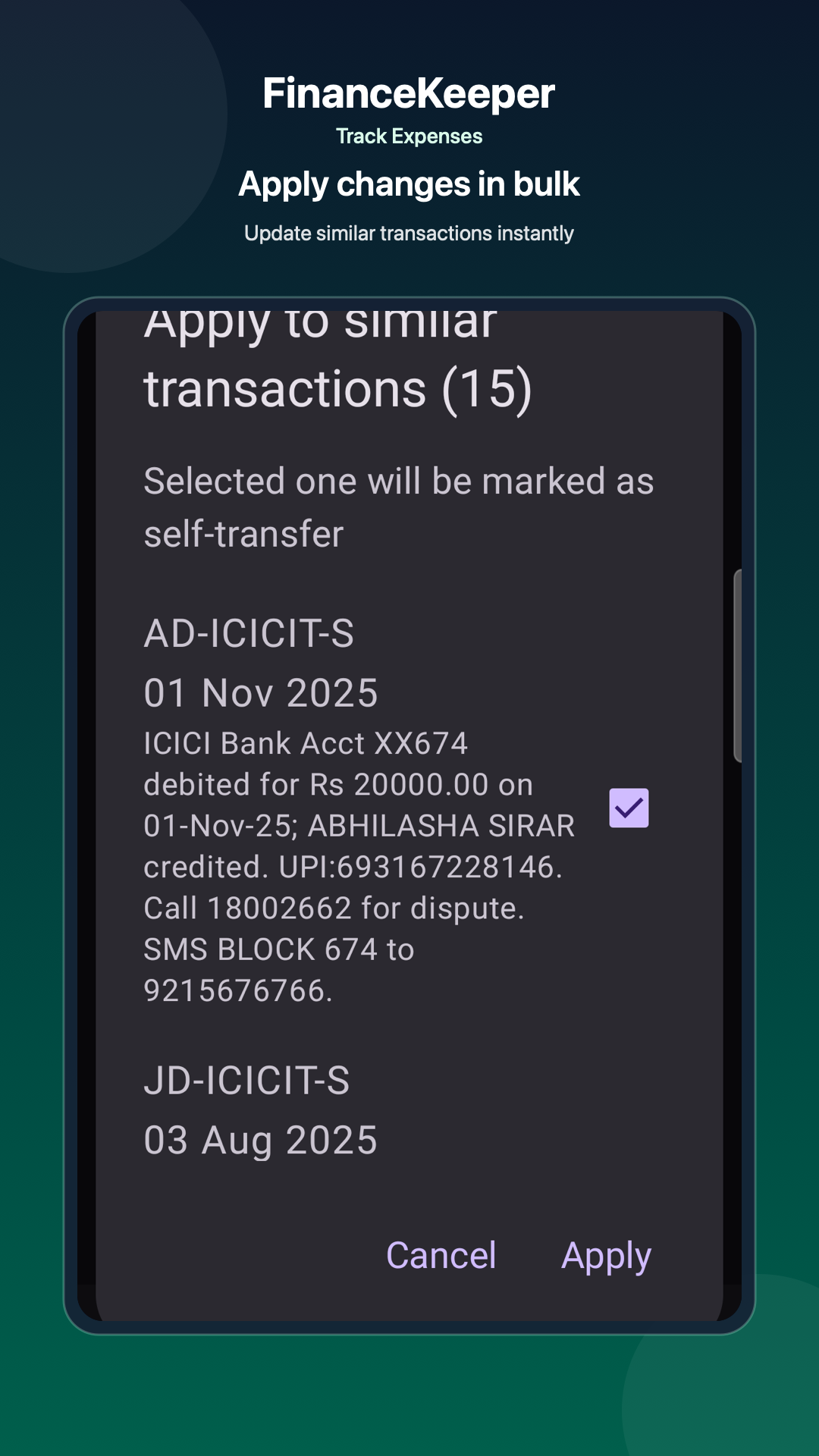This screenshot has height=1456, width=819.
Task: Click the Track Expenses subtitle
Action: pyautogui.click(x=409, y=137)
